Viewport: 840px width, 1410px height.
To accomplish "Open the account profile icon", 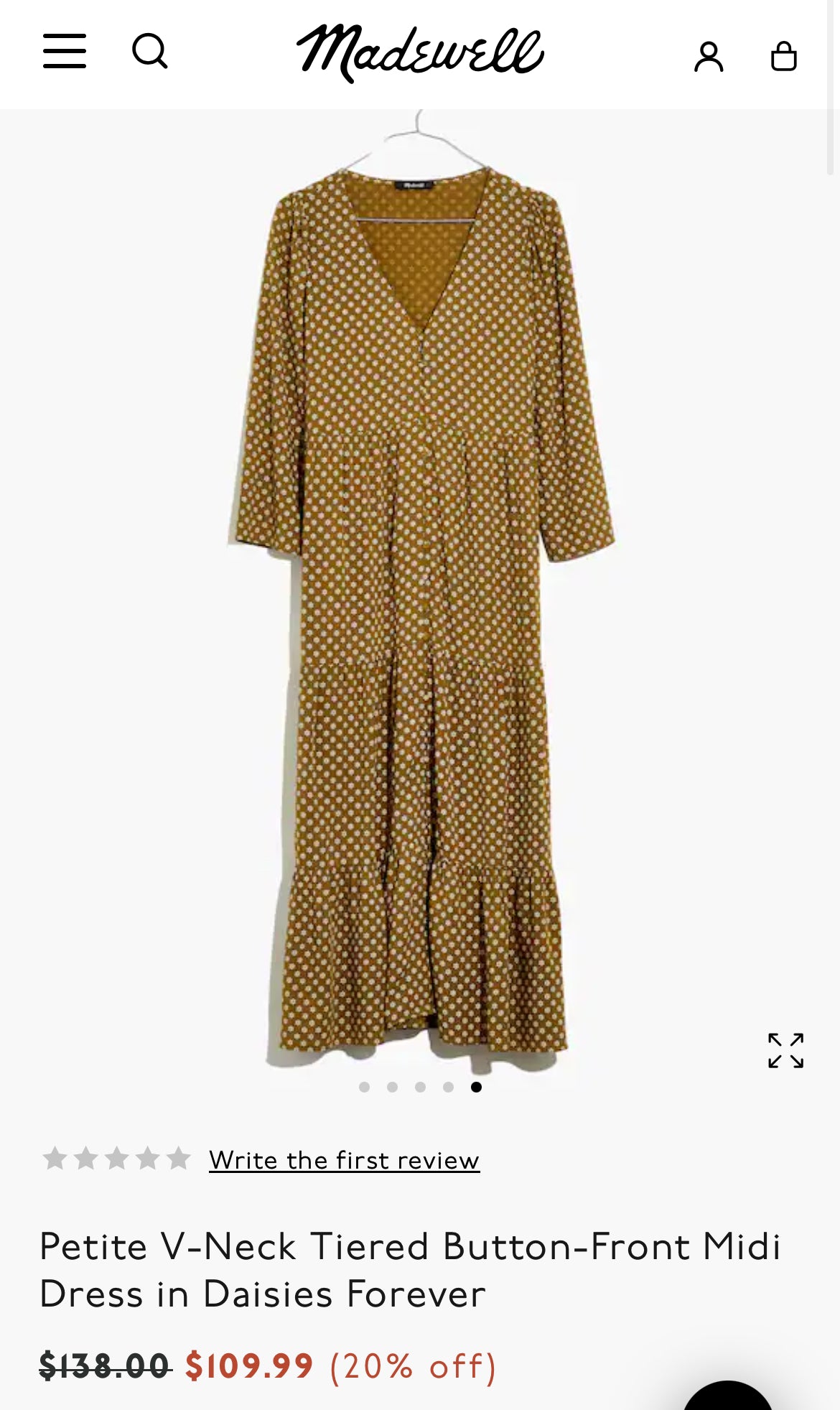I will pyautogui.click(x=709, y=56).
